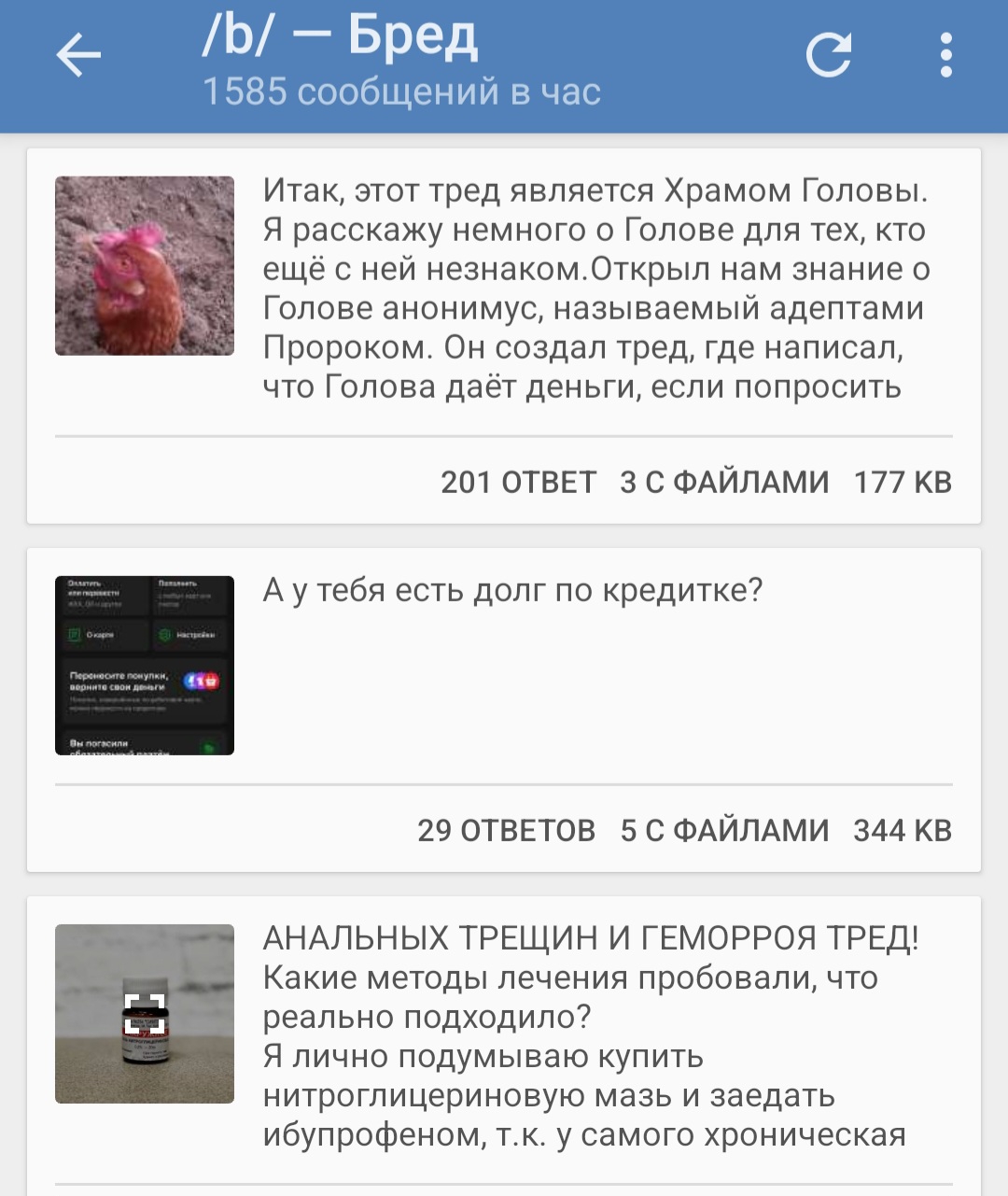Open the three-dot overflow menu

coord(946,55)
